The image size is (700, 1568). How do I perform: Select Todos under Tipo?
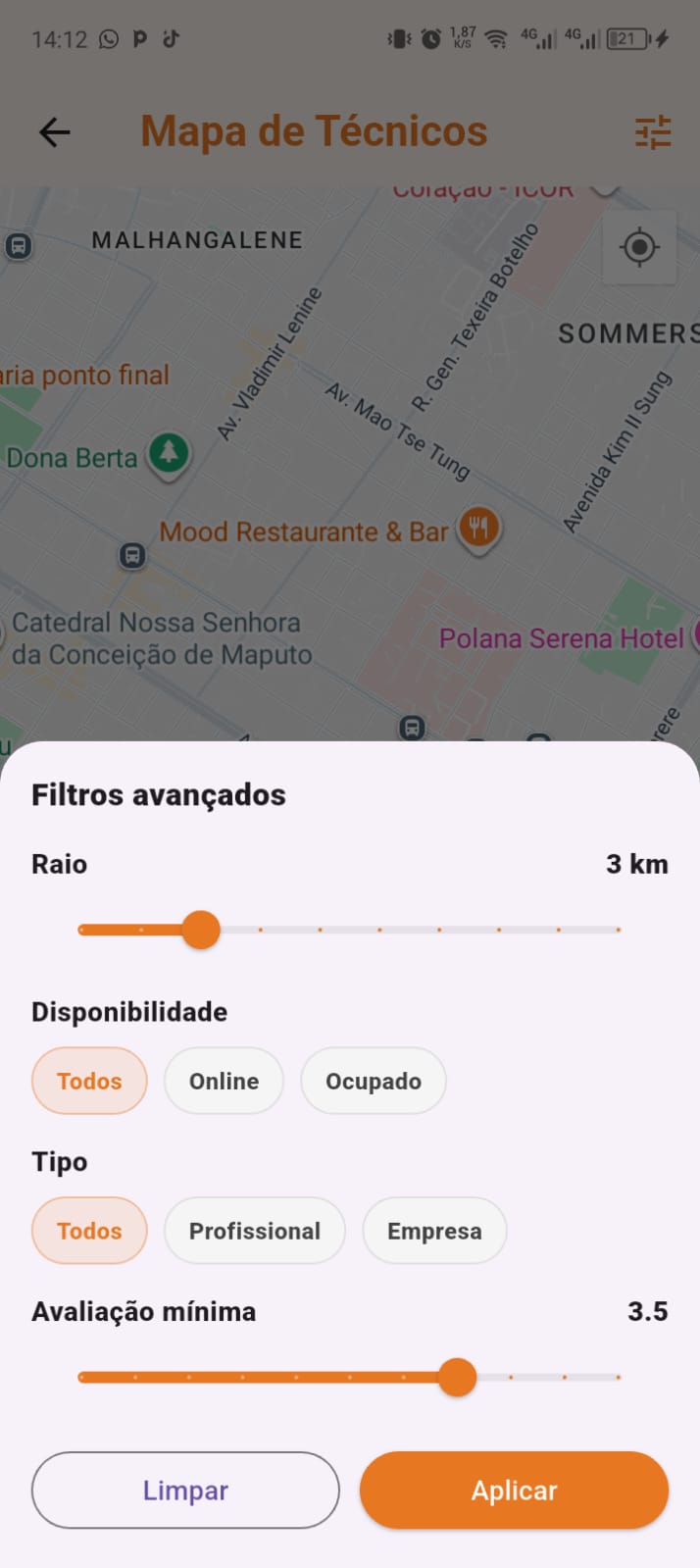pos(89,1231)
